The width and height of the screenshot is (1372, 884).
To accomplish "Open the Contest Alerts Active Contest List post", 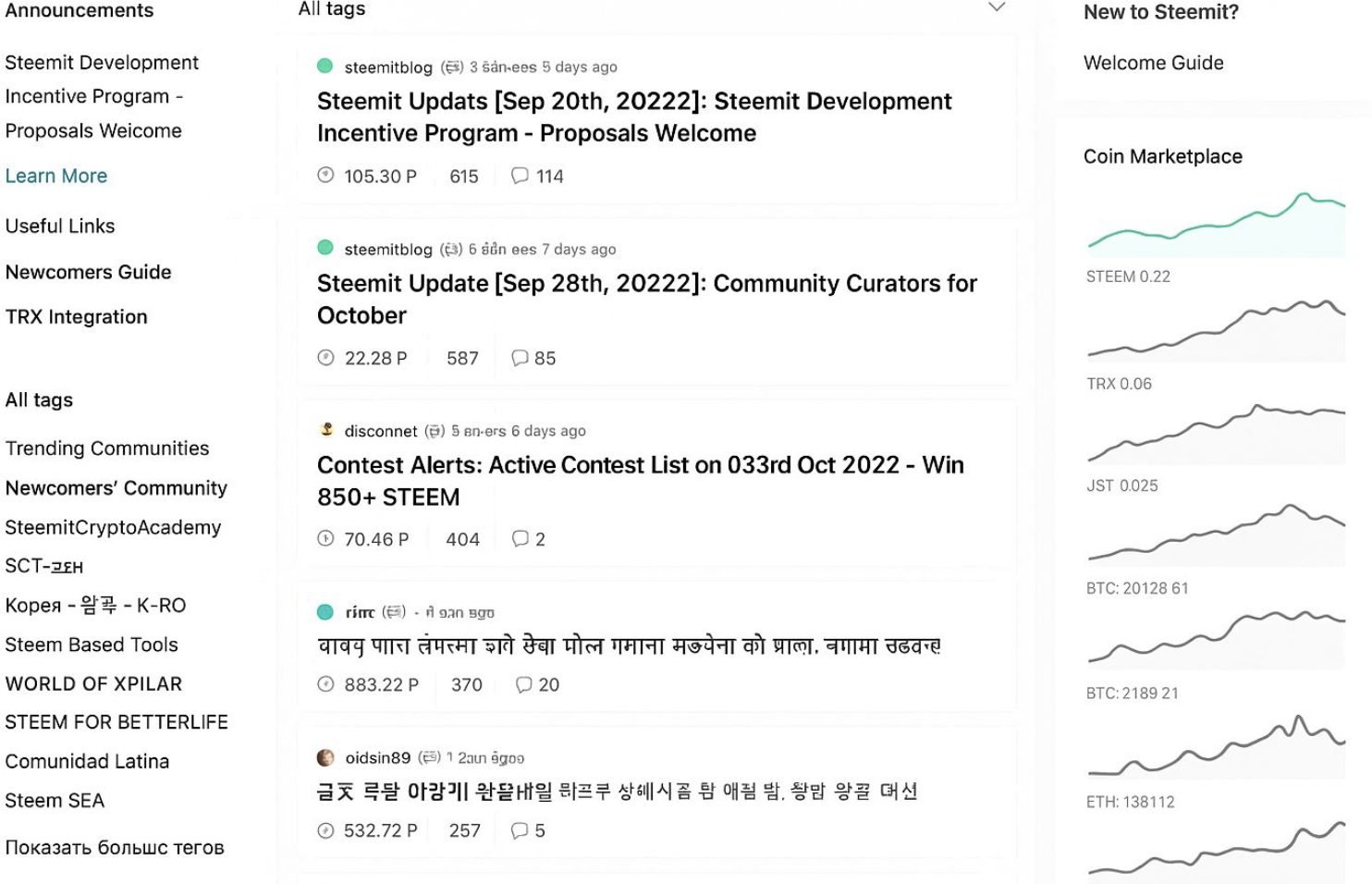I will (640, 480).
